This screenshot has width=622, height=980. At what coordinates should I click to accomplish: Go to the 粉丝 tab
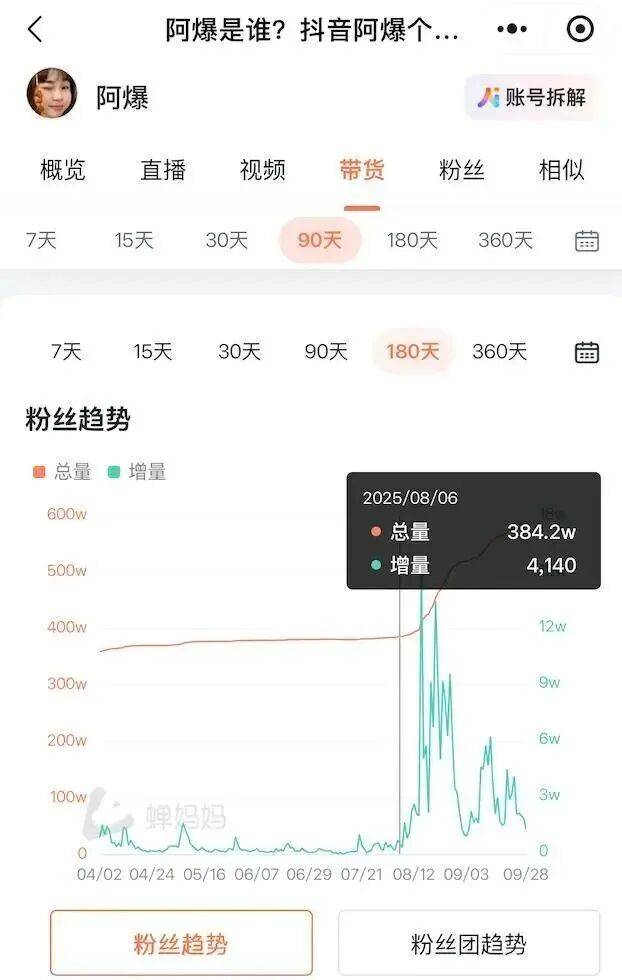[462, 170]
